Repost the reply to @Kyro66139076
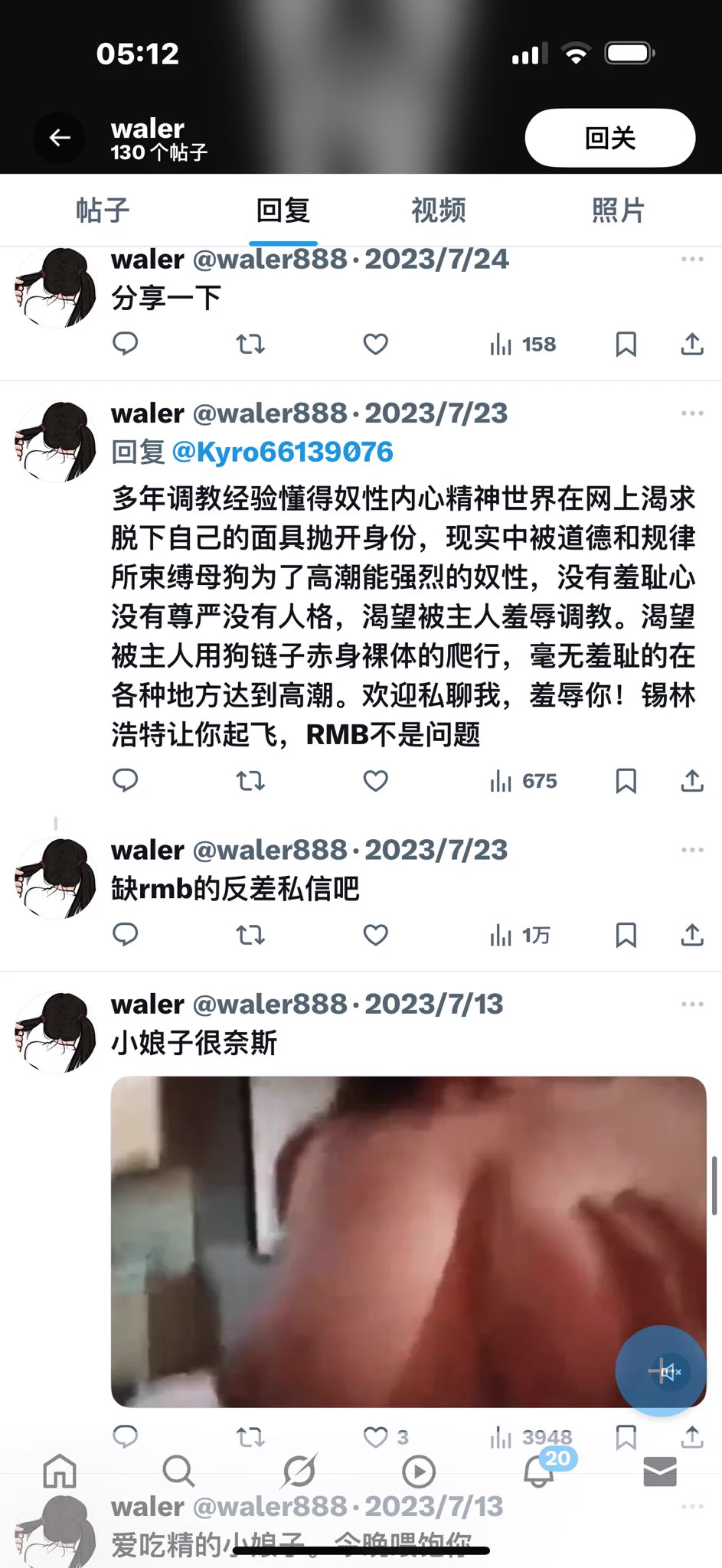The height and width of the screenshot is (1568, 722). point(250,781)
